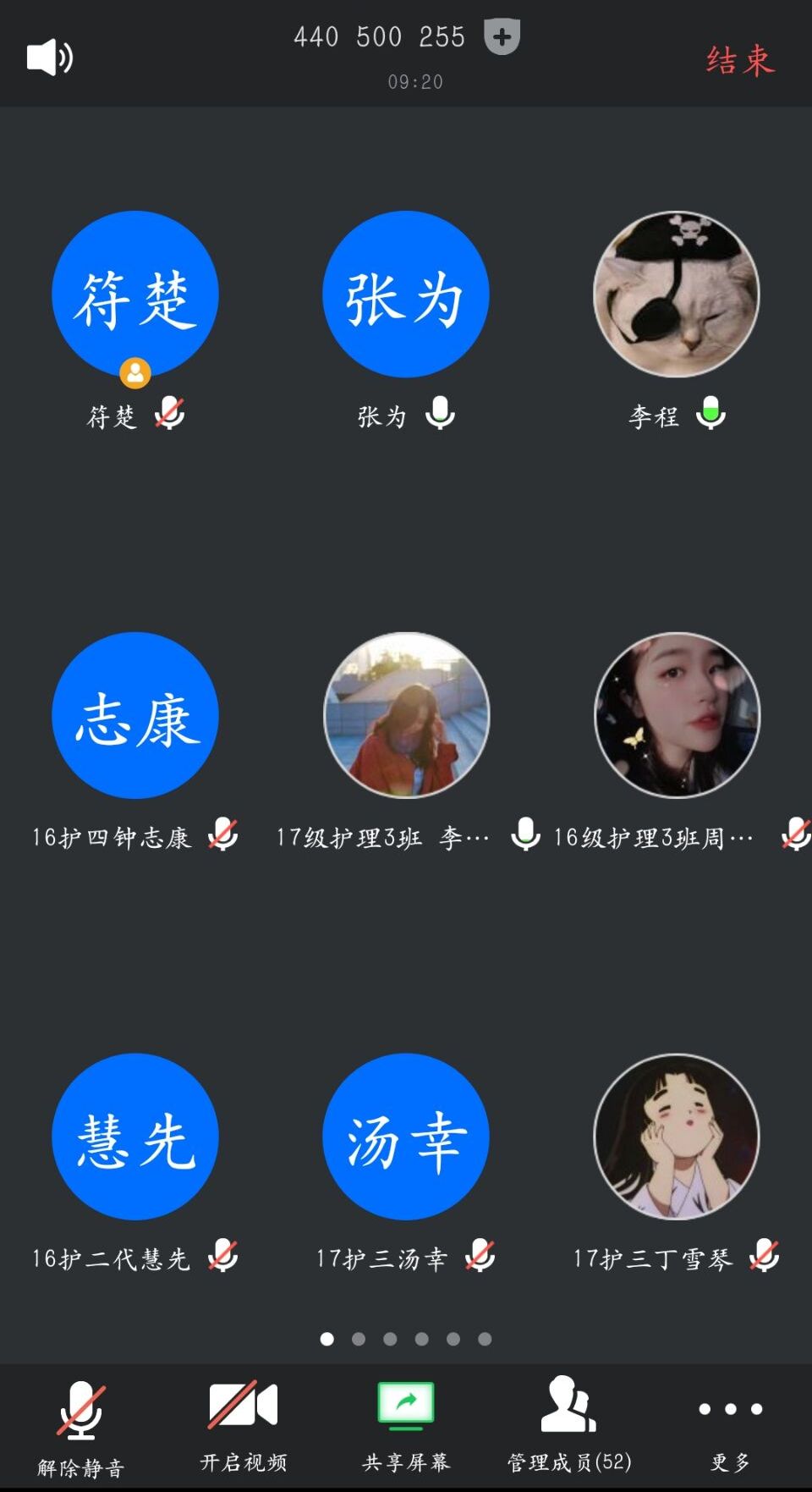The width and height of the screenshot is (812, 1492).
Task: Open 管理成员 participants list
Action: pos(569,1426)
